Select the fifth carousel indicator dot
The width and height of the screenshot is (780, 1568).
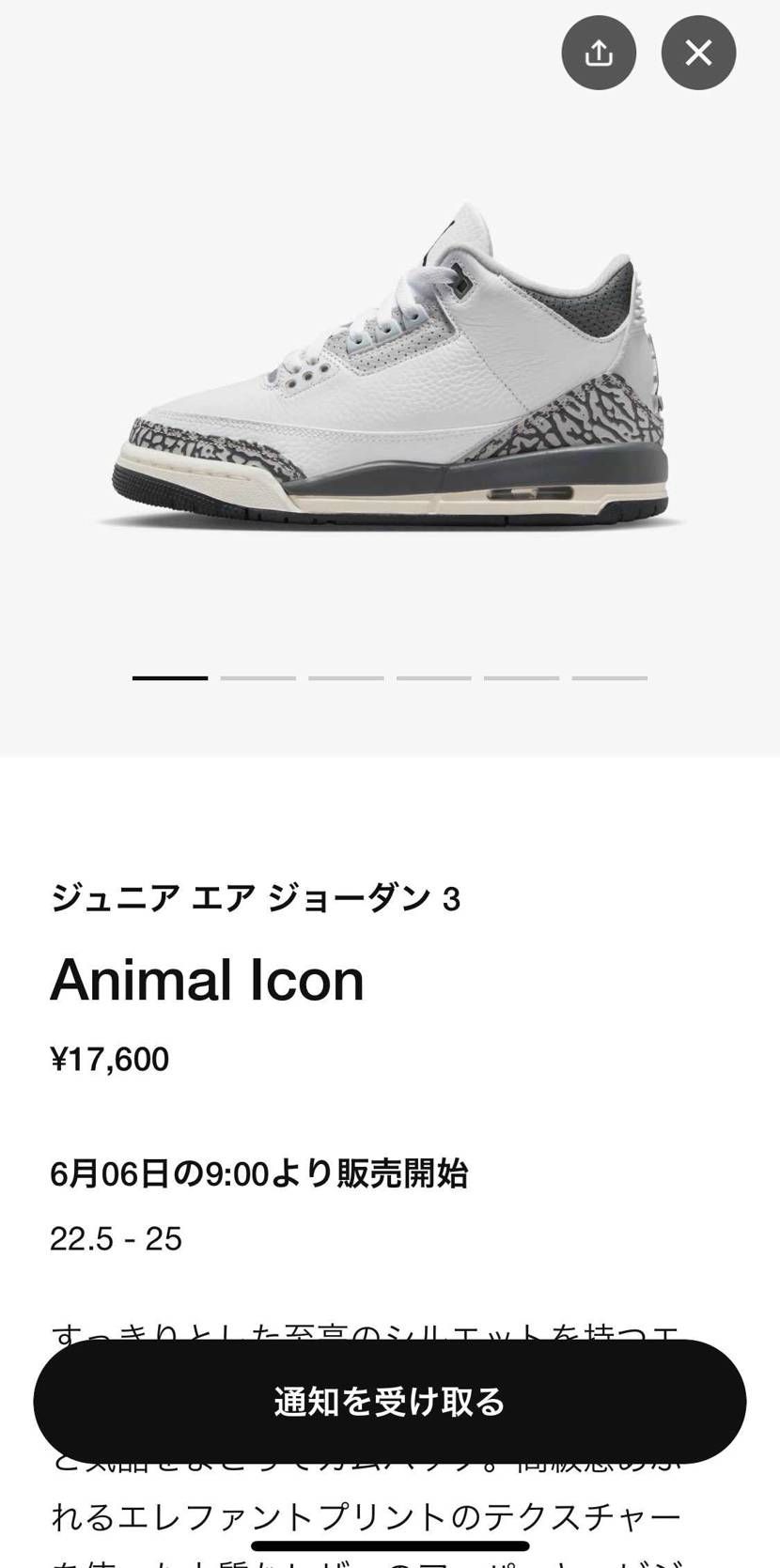pyautogui.click(x=521, y=678)
